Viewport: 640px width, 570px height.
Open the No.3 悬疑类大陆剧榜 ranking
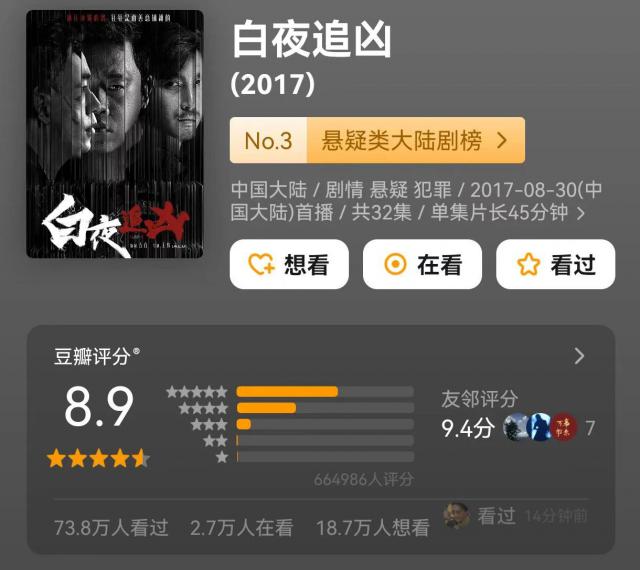point(377,141)
